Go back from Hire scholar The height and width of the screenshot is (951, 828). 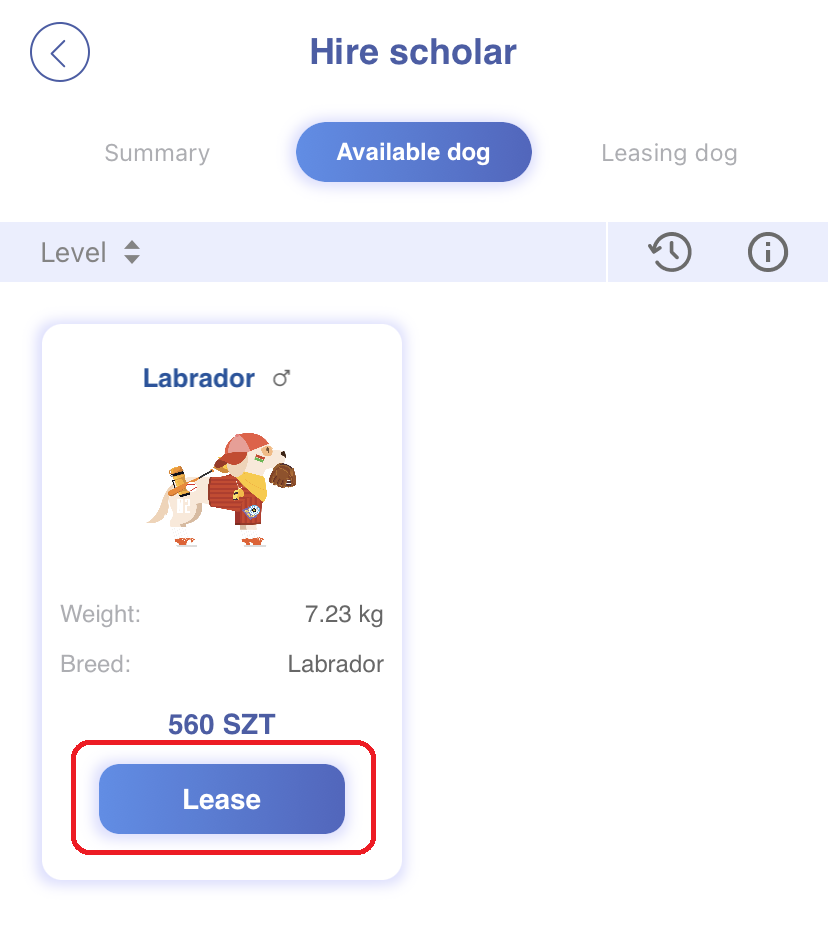click(60, 52)
